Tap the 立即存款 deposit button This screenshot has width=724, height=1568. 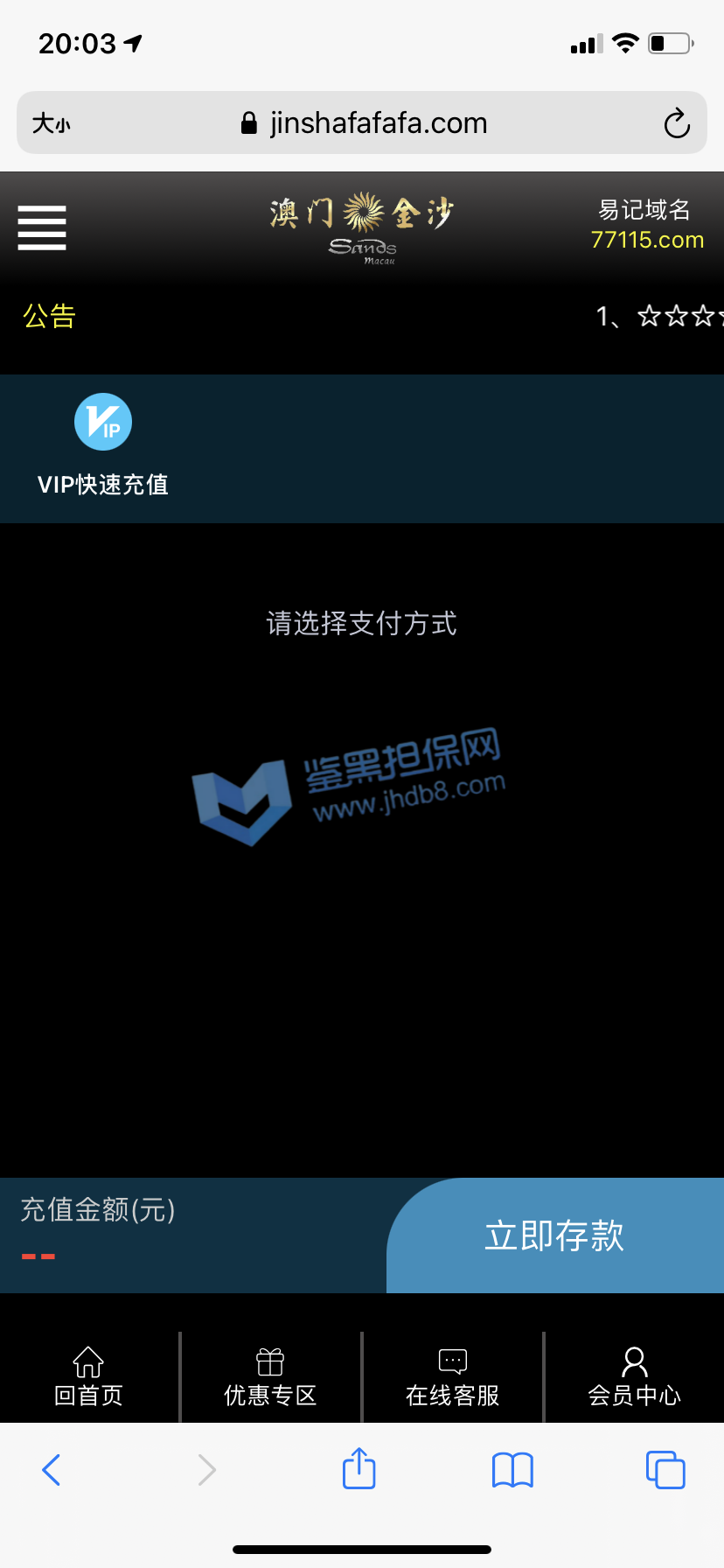[555, 1235]
